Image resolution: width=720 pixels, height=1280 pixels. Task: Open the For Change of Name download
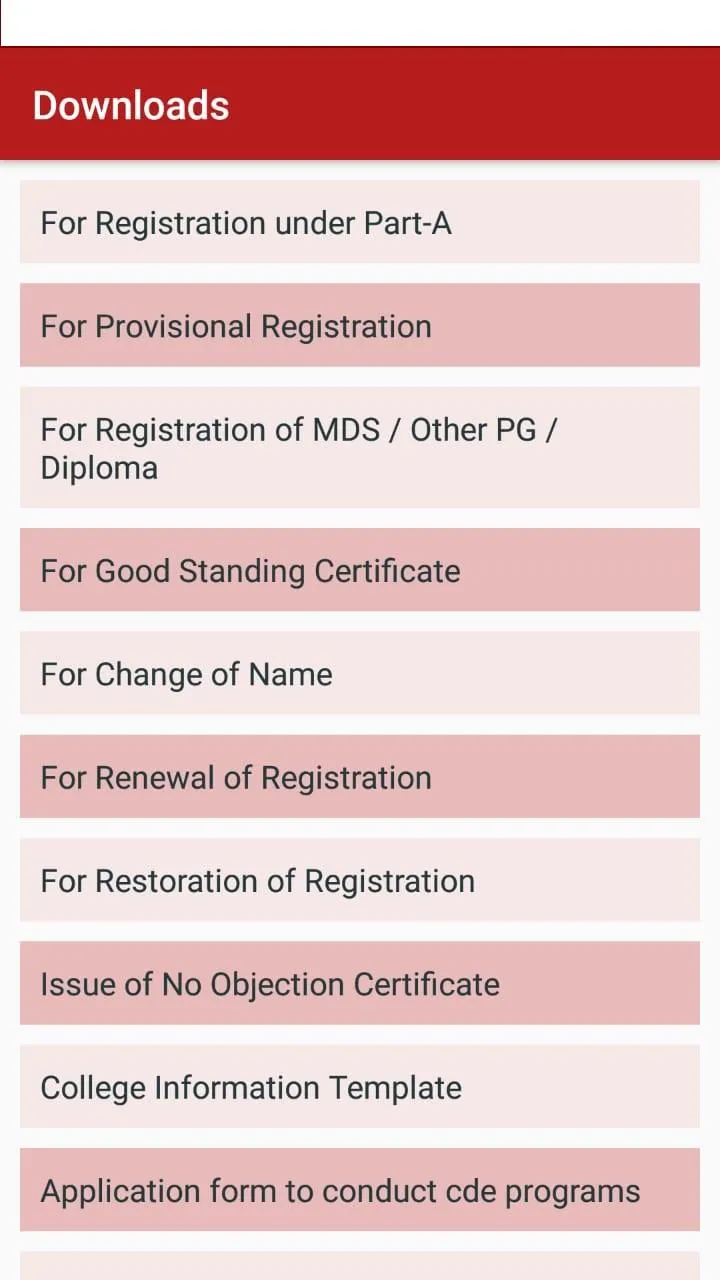click(x=360, y=673)
